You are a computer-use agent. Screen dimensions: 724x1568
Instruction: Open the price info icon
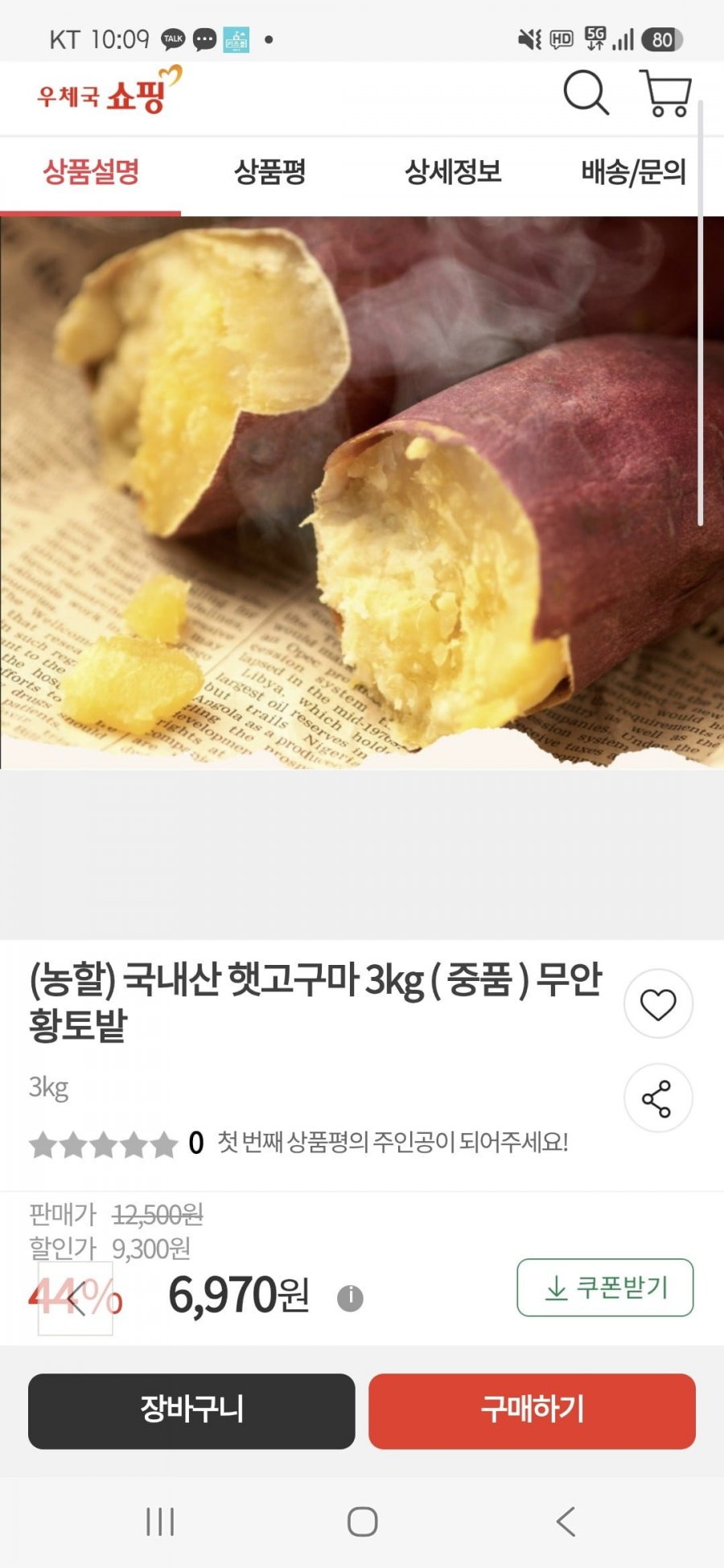tap(350, 1297)
